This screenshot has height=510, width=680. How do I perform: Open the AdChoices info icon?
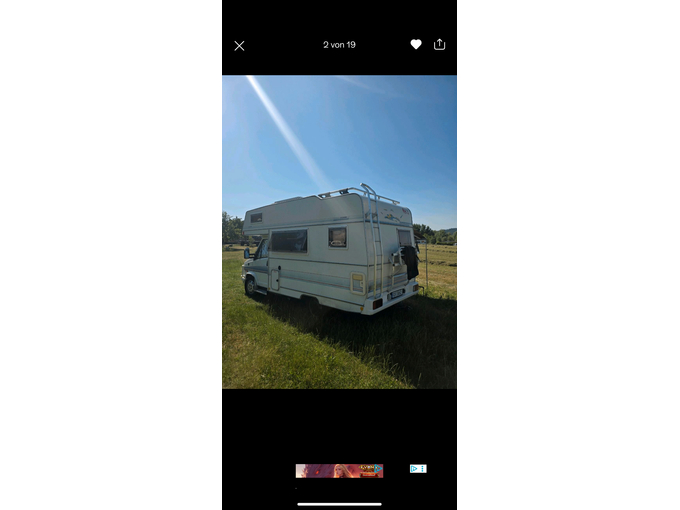(x=414, y=468)
